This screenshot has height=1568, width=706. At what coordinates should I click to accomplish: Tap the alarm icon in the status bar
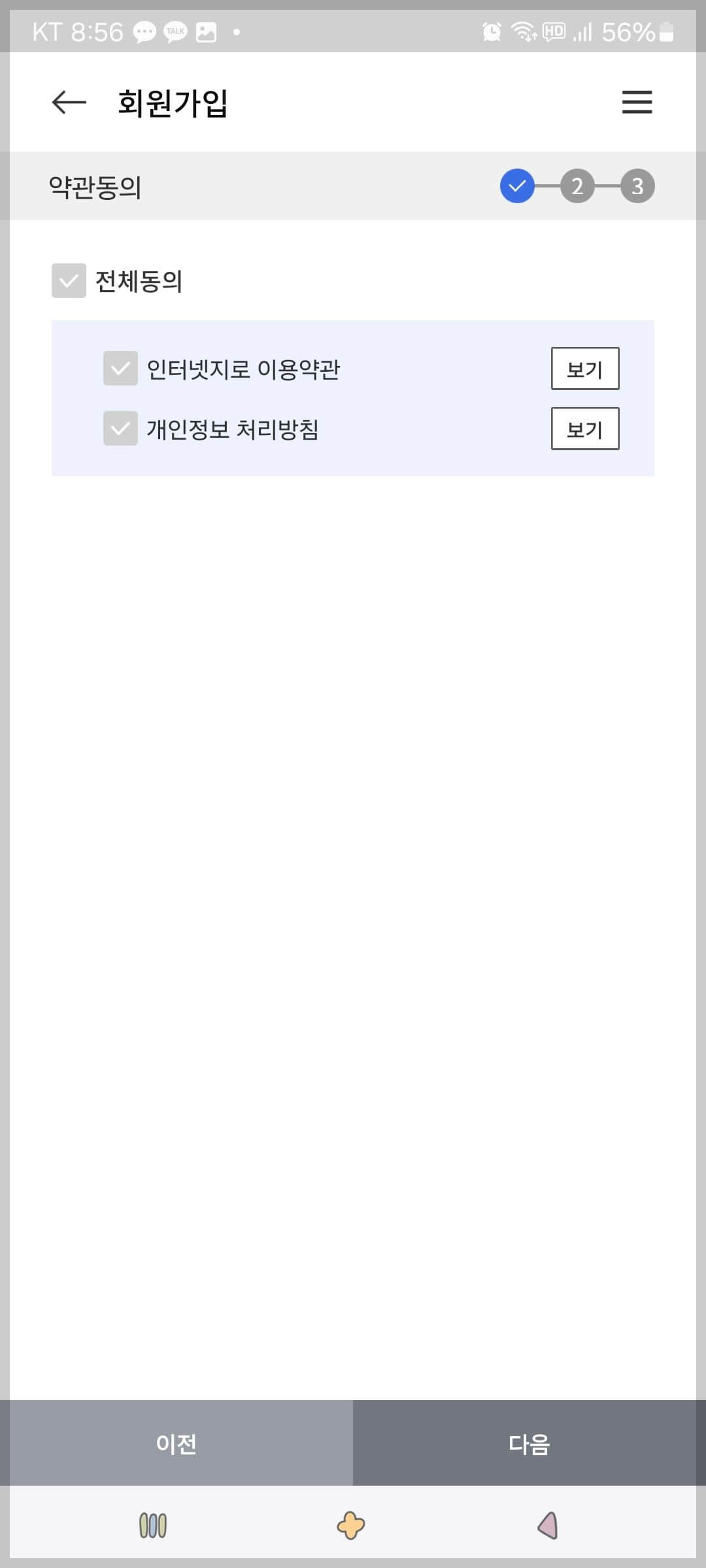click(489, 30)
